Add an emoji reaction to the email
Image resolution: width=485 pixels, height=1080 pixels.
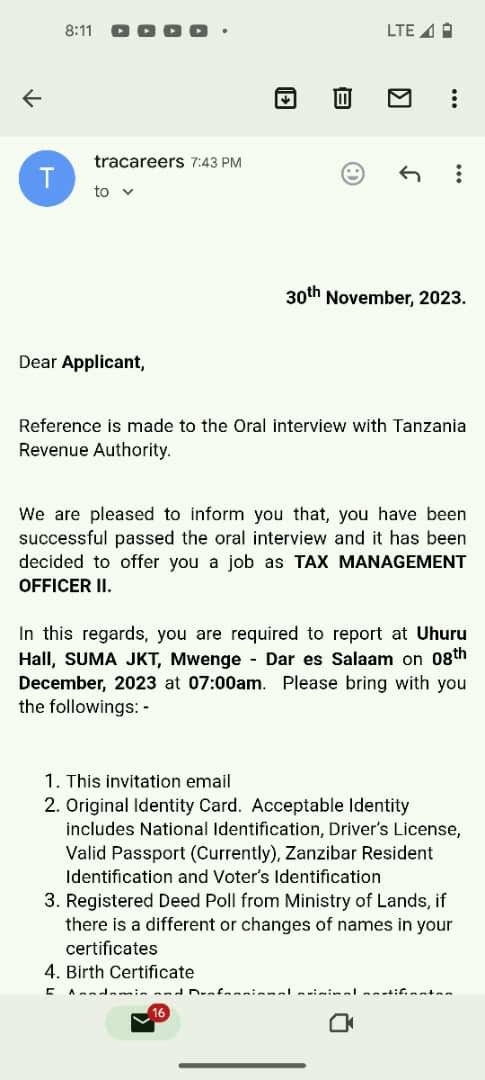tap(353, 174)
